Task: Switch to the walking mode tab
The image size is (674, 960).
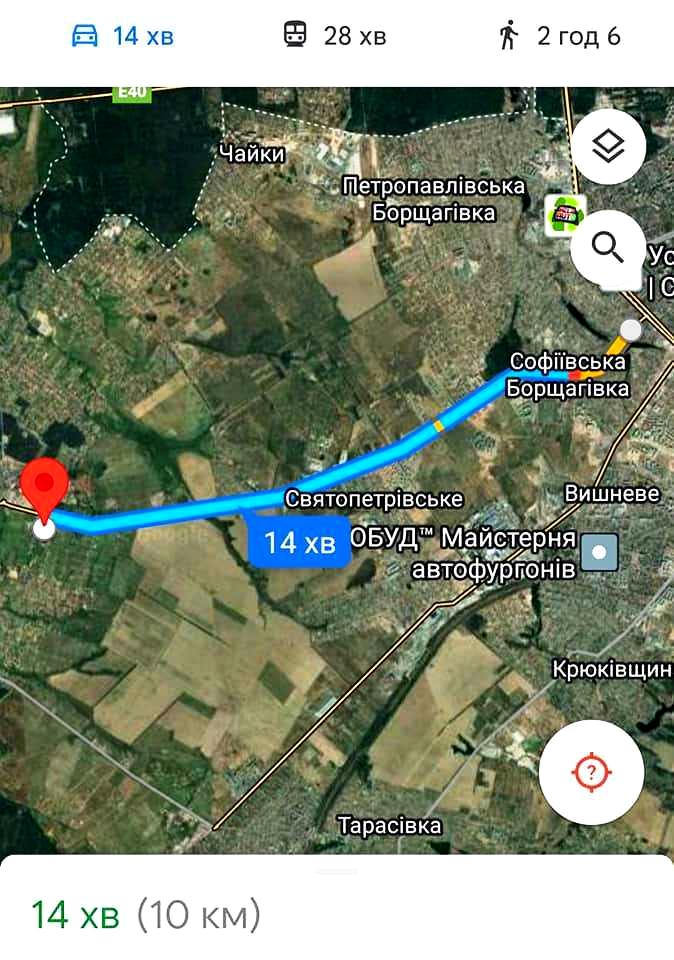Action: [x=560, y=37]
